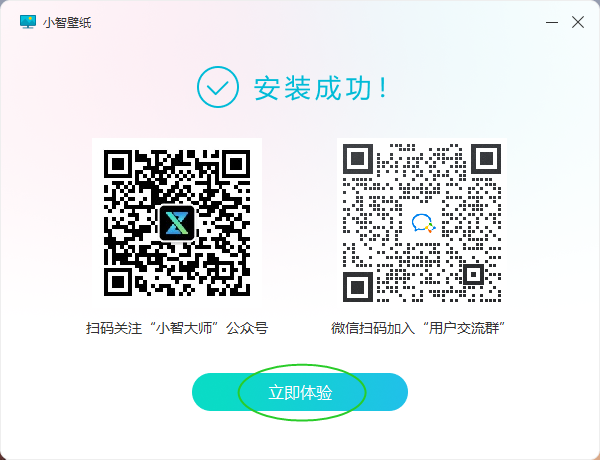The width and height of the screenshot is (600, 460).
Task: Close the 小智壁纸 installer window
Action: [578, 20]
